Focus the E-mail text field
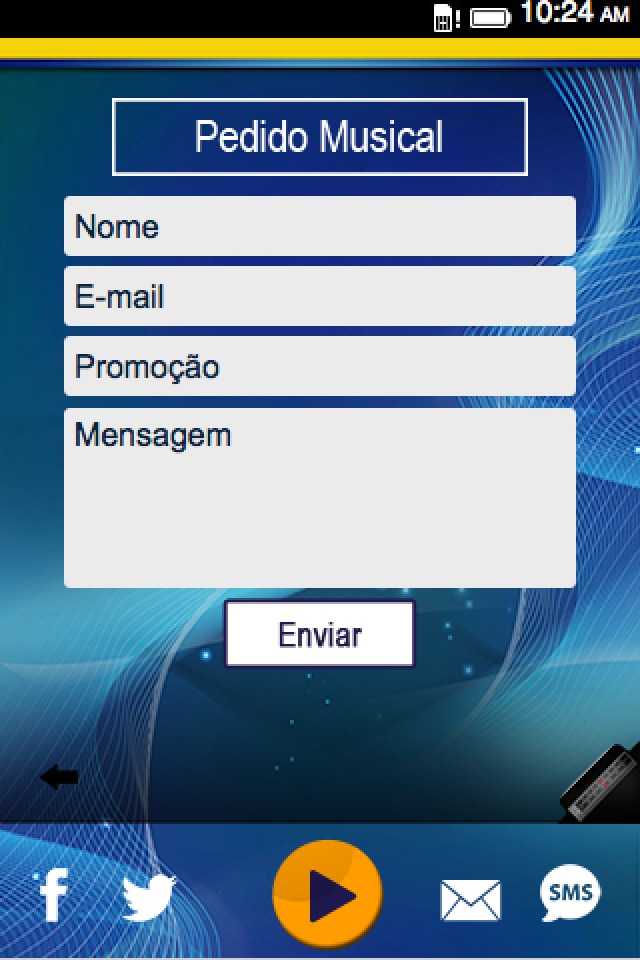The image size is (640, 960). [x=320, y=296]
